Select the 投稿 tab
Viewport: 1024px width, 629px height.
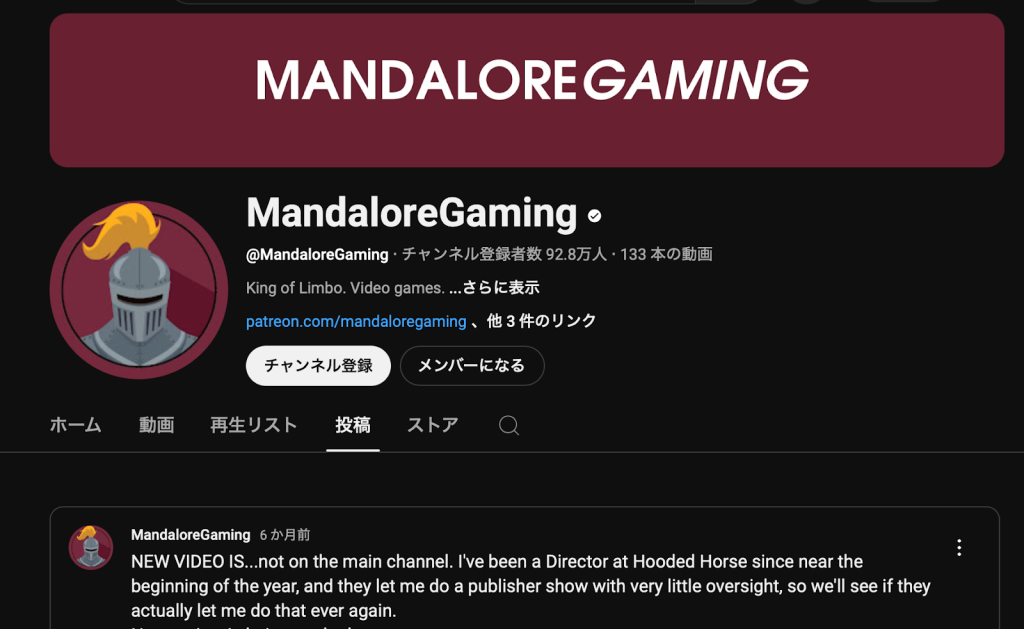[353, 425]
